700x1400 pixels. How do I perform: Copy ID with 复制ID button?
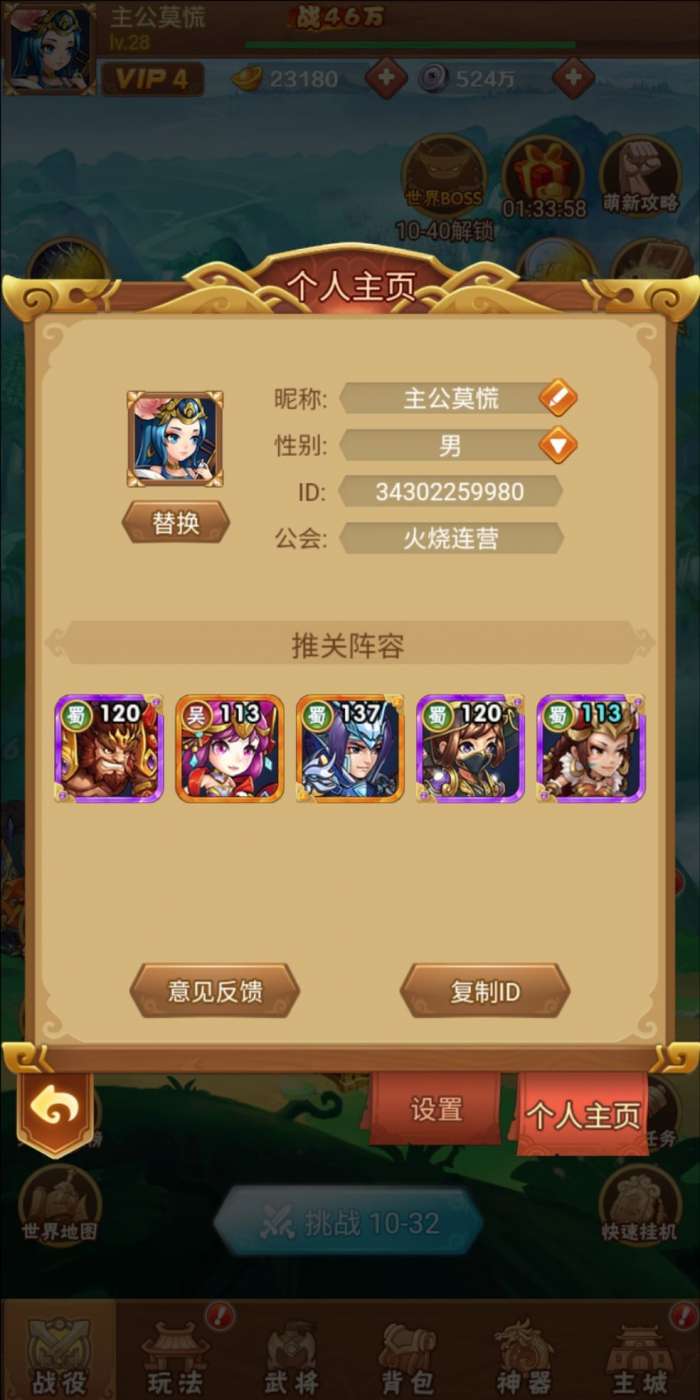coord(485,991)
